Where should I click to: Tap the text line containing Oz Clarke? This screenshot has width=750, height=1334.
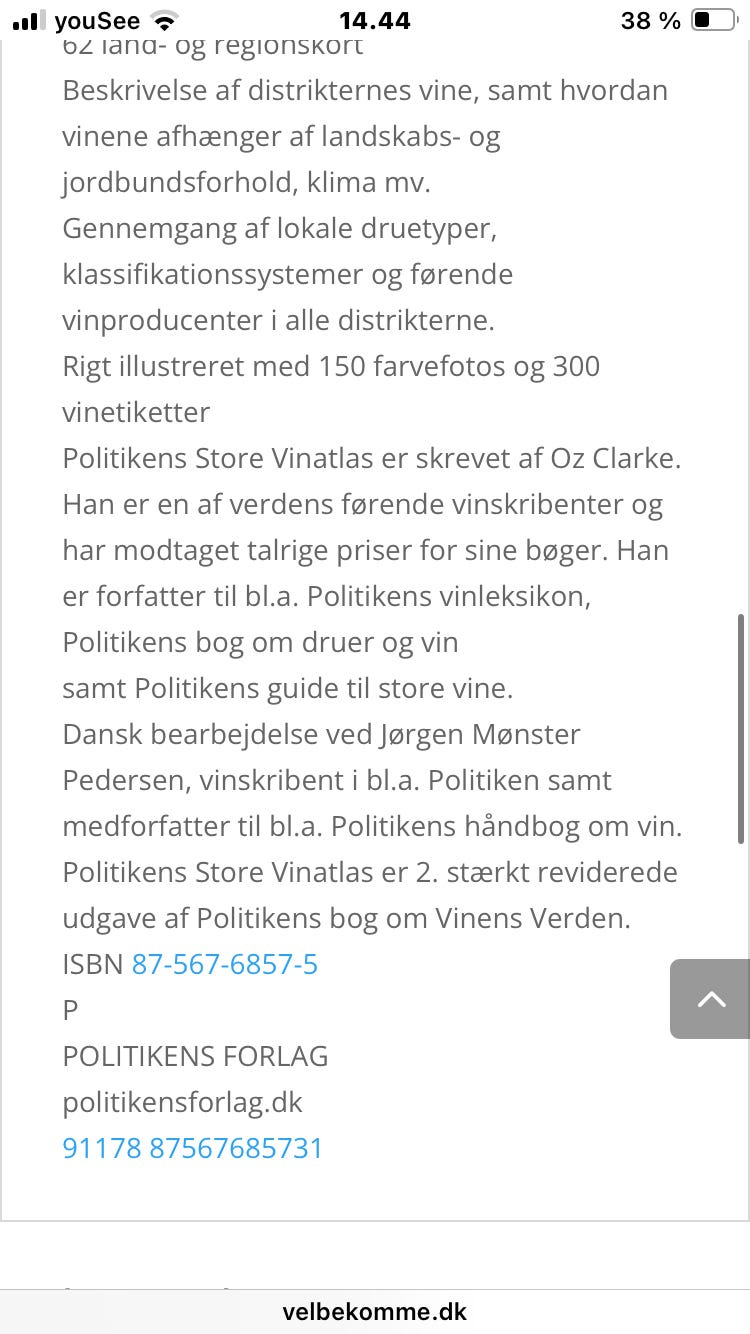click(371, 458)
